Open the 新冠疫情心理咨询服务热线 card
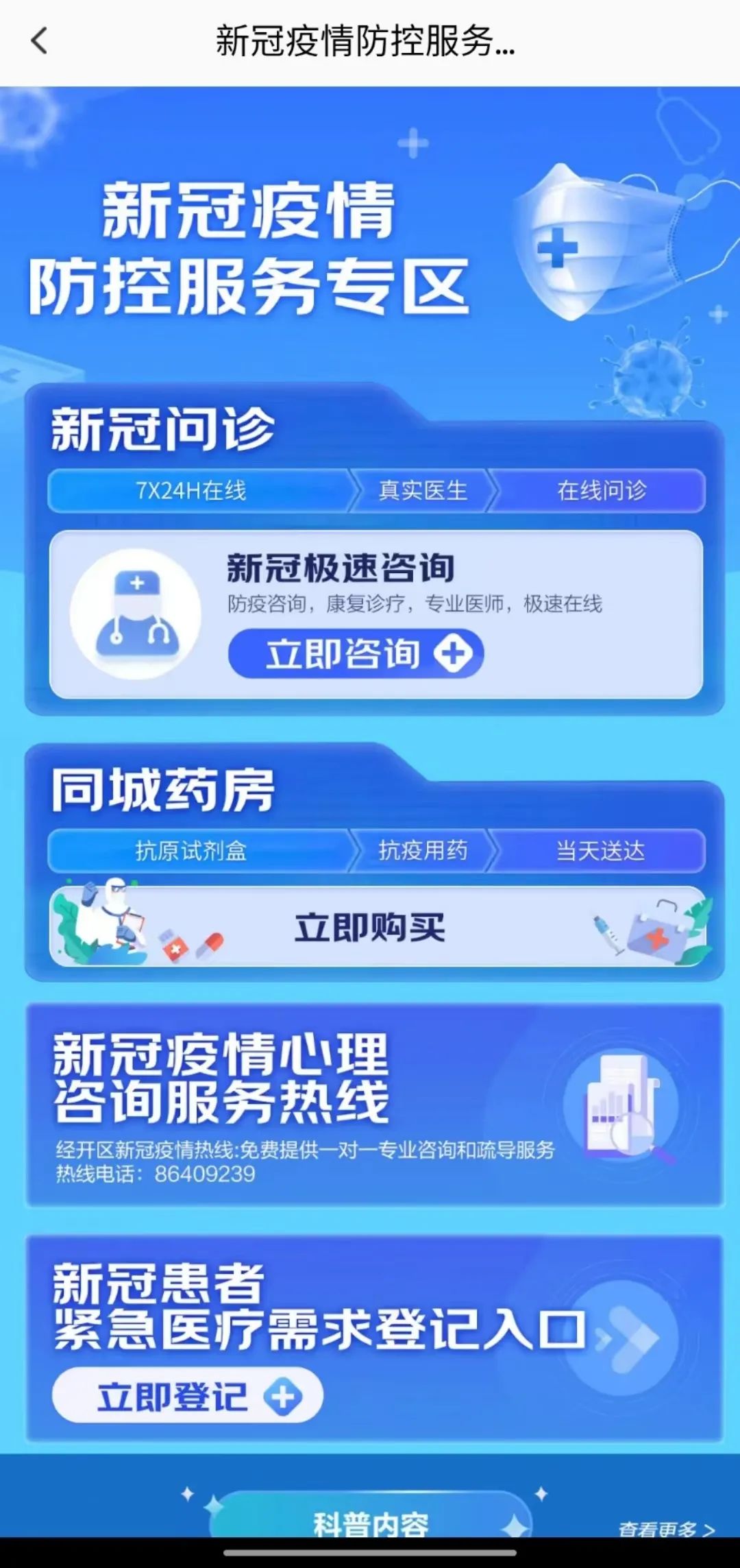The height and width of the screenshot is (1568, 740). click(x=375, y=1105)
